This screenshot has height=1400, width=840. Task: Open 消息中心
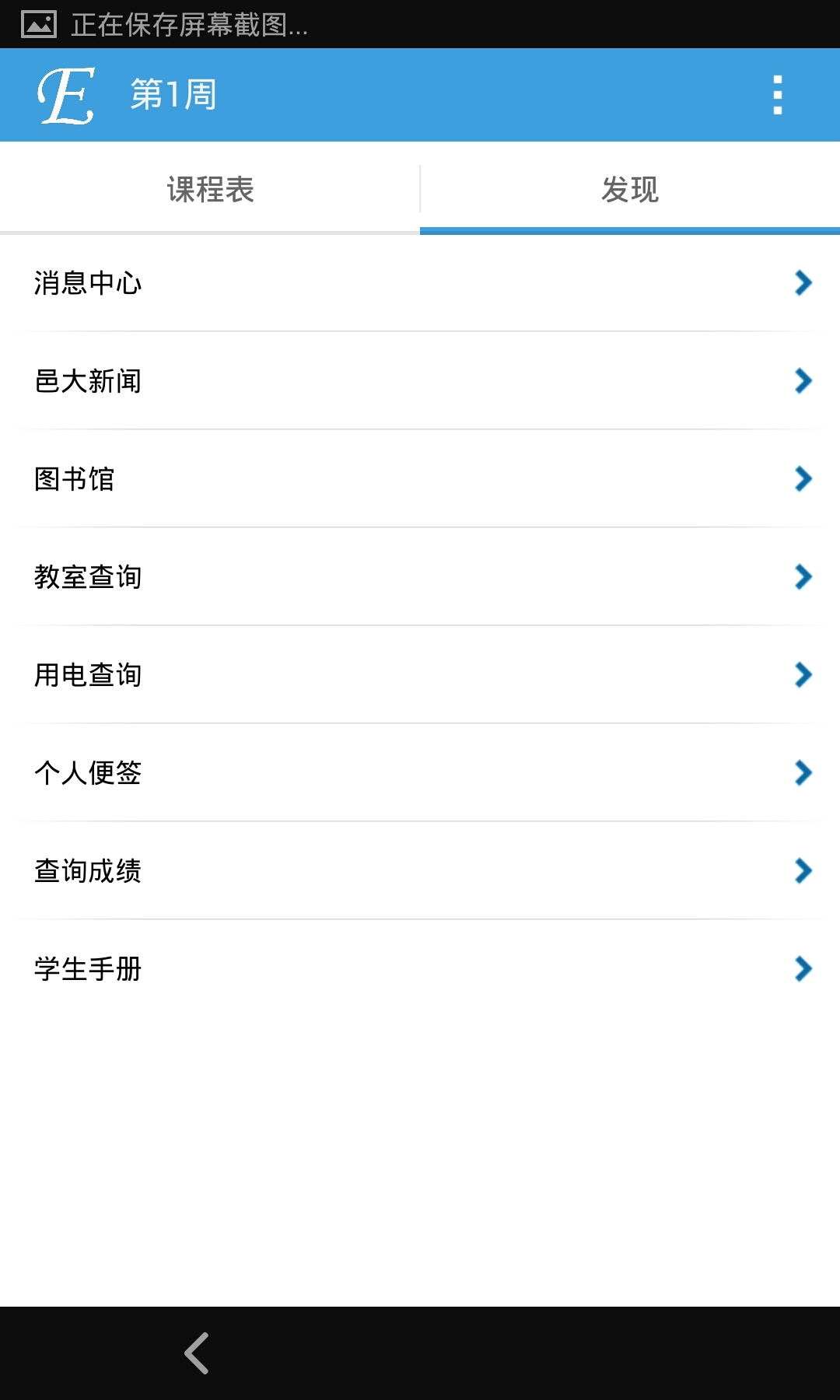[x=420, y=283]
